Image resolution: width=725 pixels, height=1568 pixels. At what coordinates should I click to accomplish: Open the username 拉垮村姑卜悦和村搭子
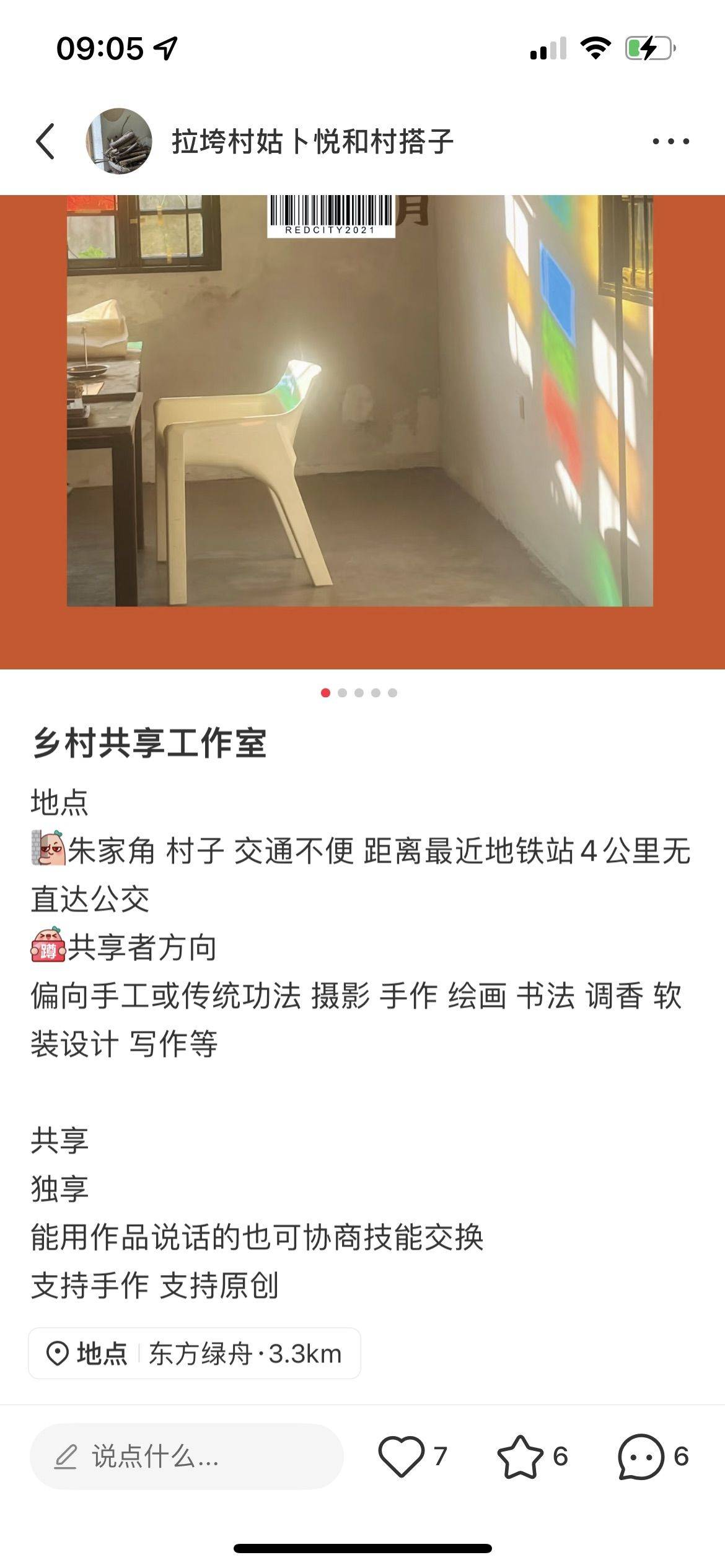click(312, 142)
